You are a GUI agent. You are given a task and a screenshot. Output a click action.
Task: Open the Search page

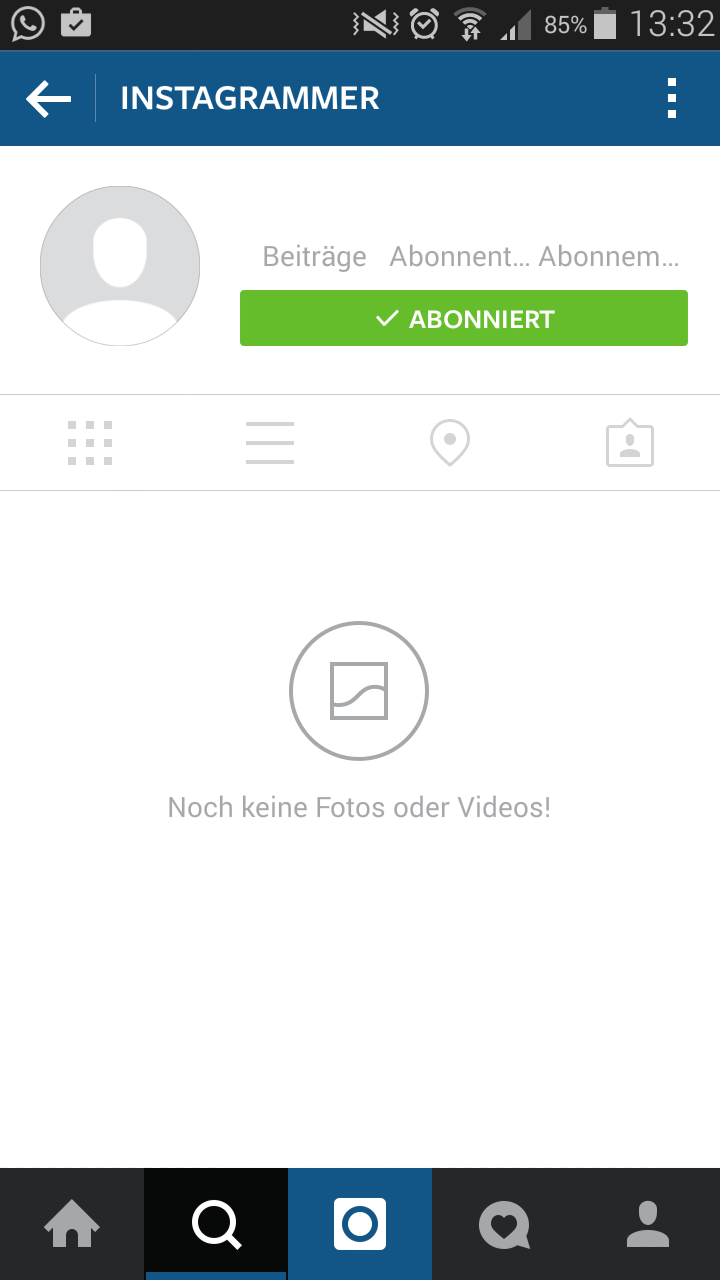coord(216,1222)
